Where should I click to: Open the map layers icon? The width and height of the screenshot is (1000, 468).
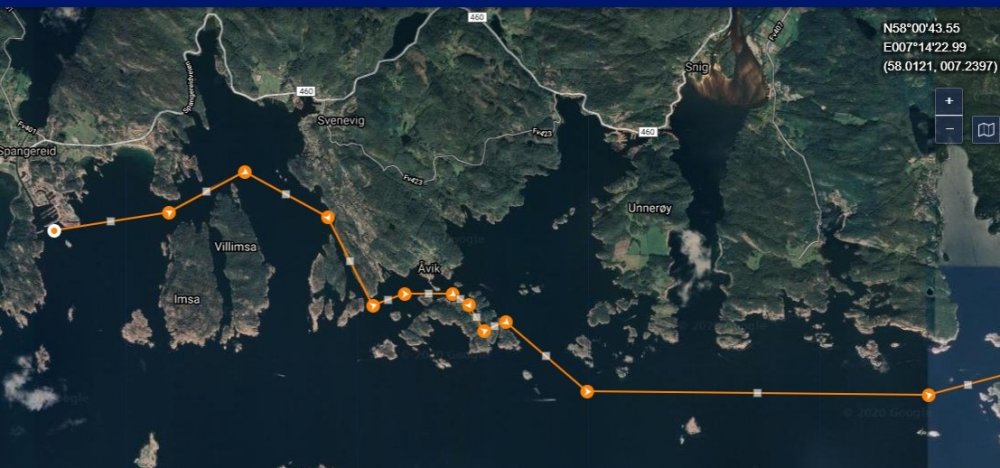985,129
